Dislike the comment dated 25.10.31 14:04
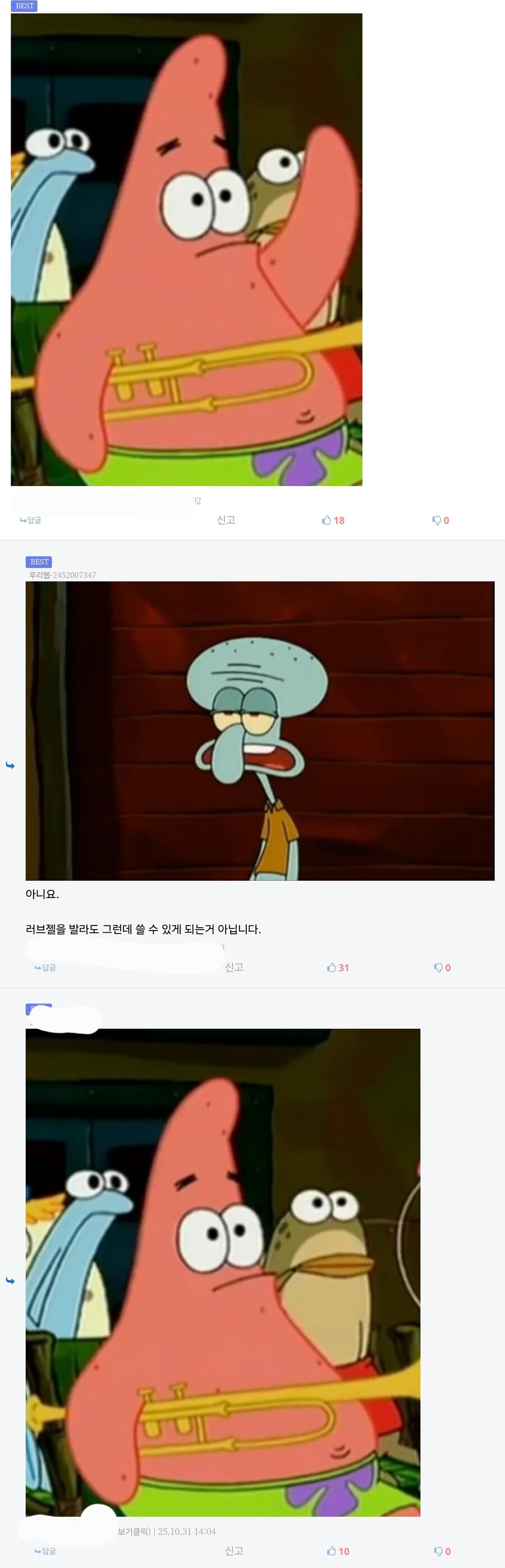505x1568 pixels. [442, 1552]
